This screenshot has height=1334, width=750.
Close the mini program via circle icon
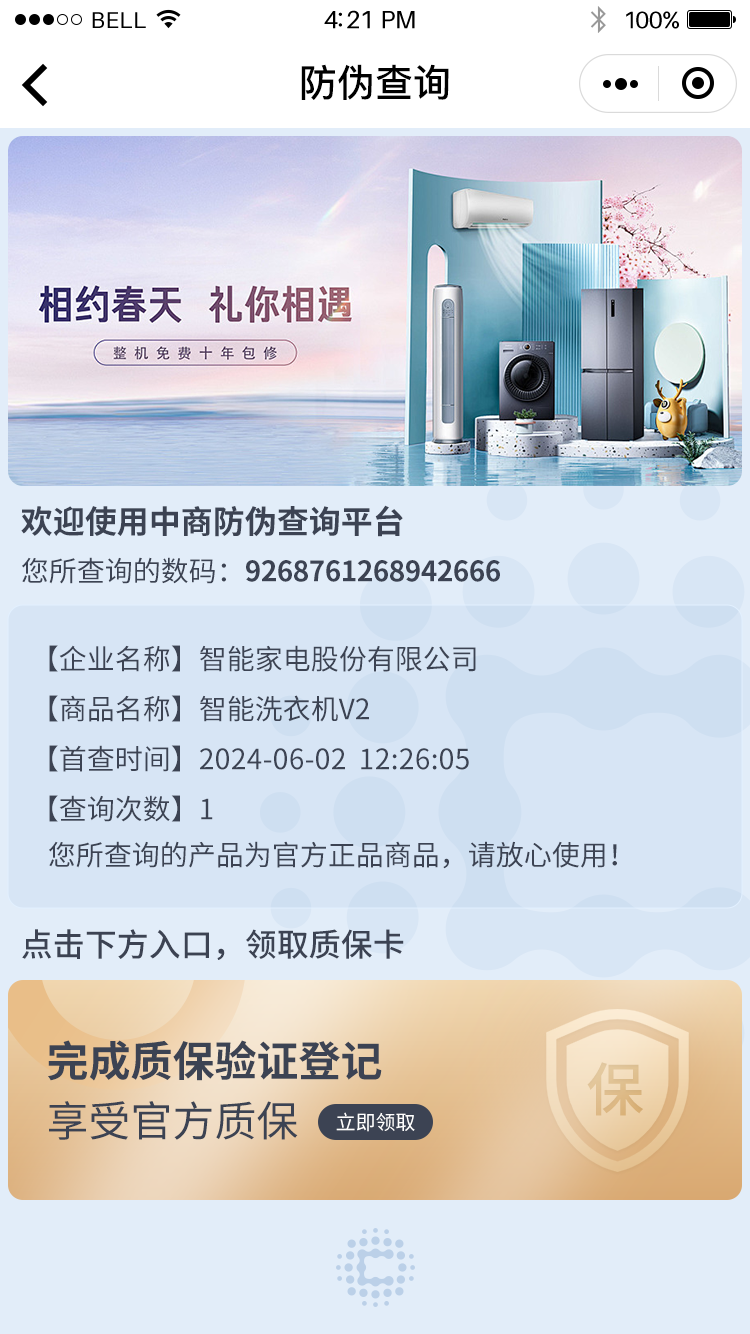698,84
